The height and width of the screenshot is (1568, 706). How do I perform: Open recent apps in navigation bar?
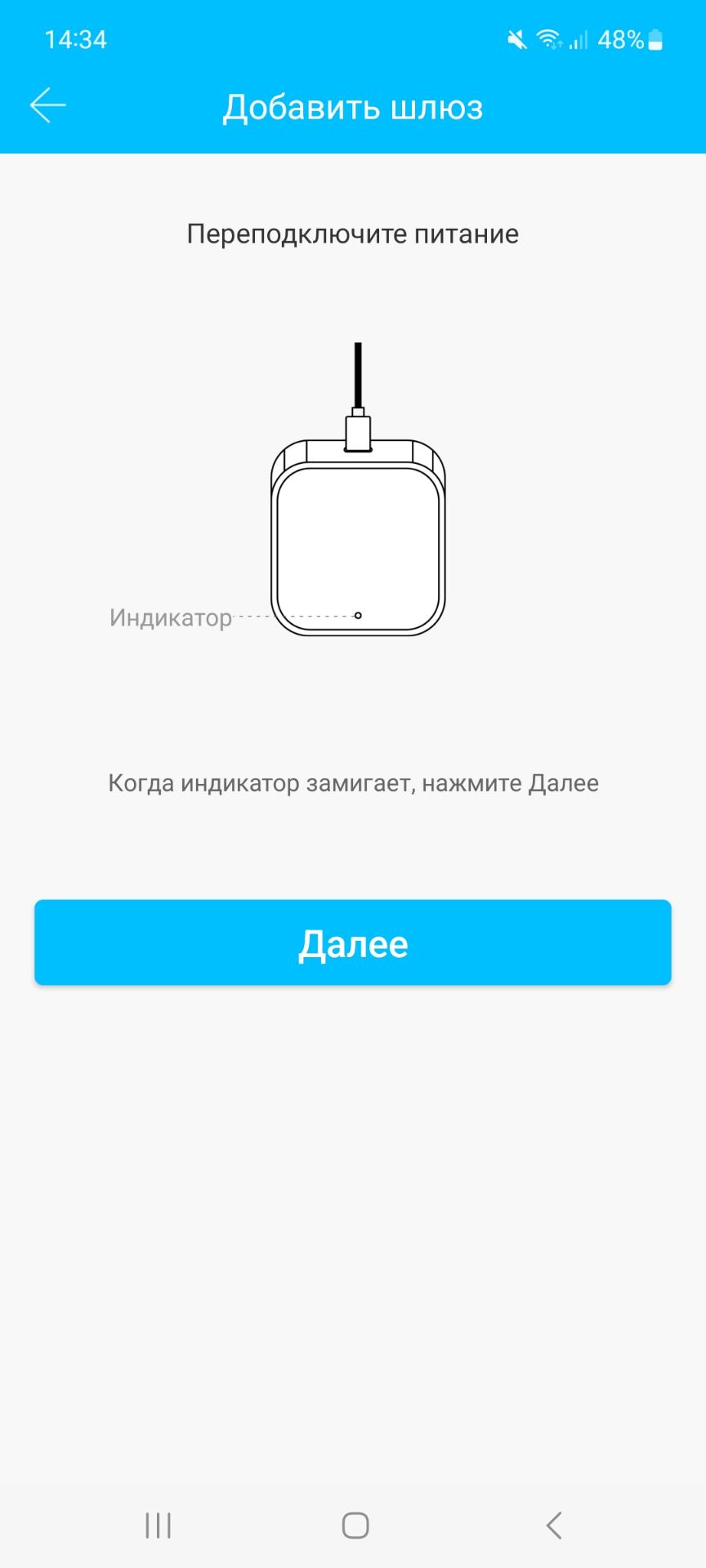tap(158, 1525)
